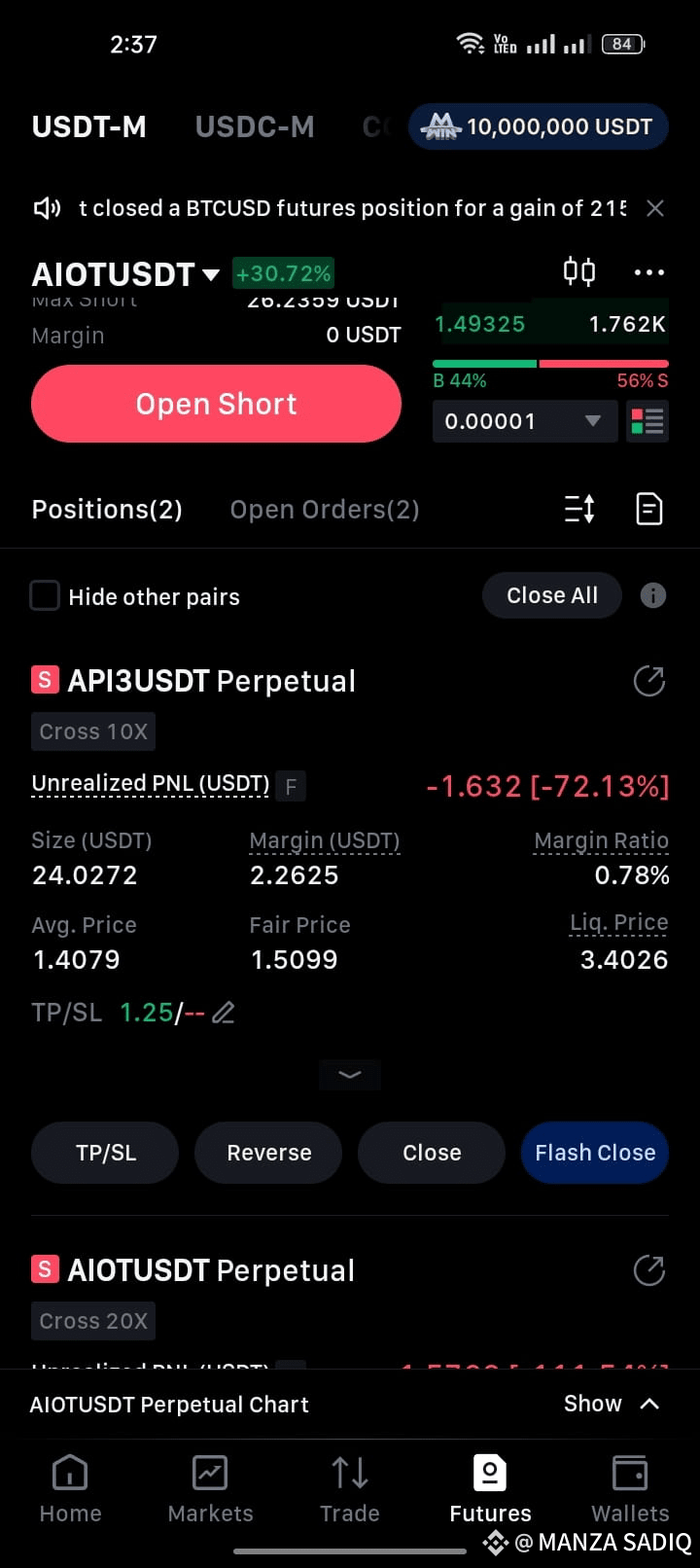The width and height of the screenshot is (700, 1568).
Task: Close All positions
Action: 552,595
